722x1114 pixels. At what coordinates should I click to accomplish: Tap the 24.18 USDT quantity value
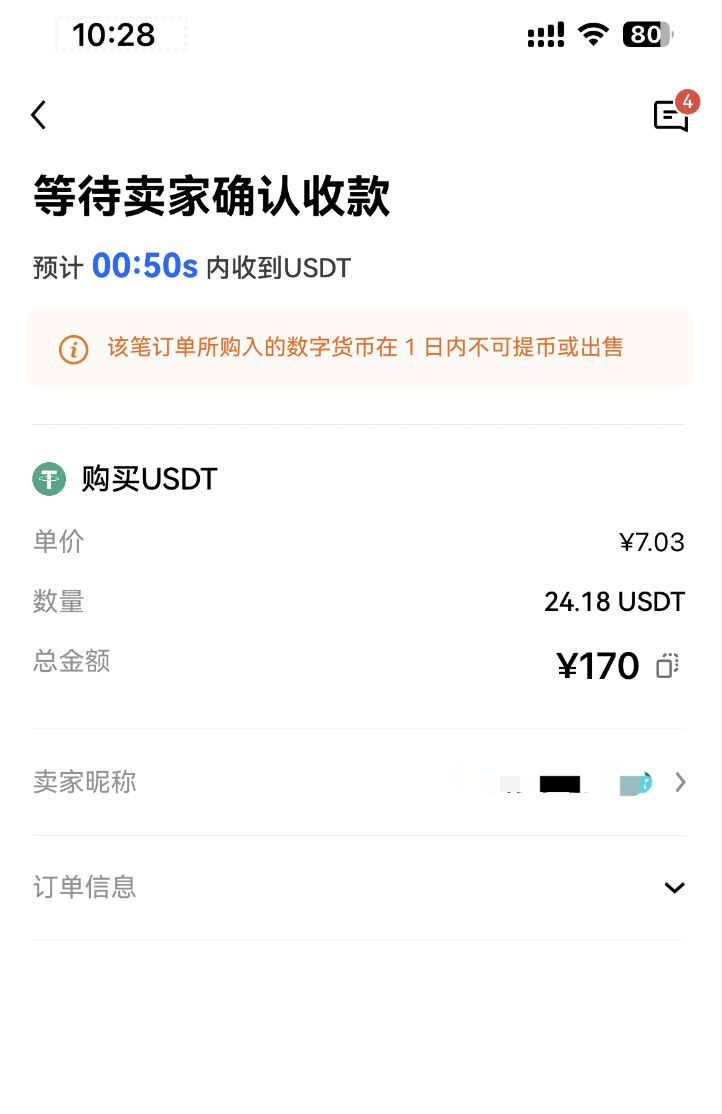(x=614, y=601)
